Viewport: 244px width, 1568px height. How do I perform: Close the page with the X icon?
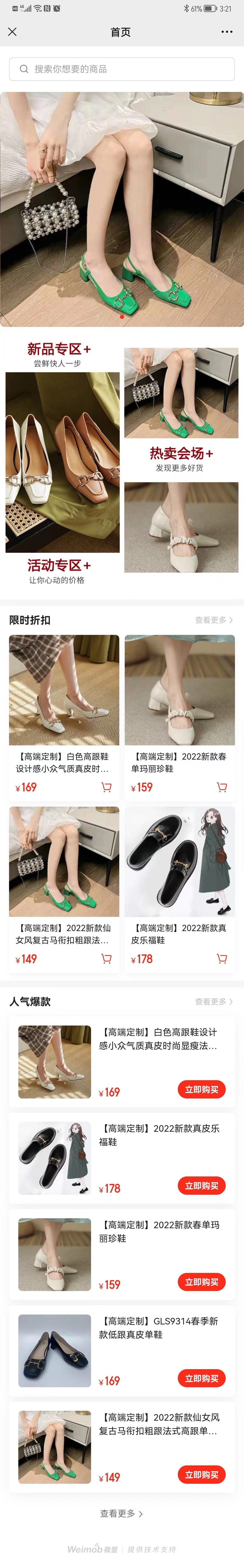(x=12, y=32)
